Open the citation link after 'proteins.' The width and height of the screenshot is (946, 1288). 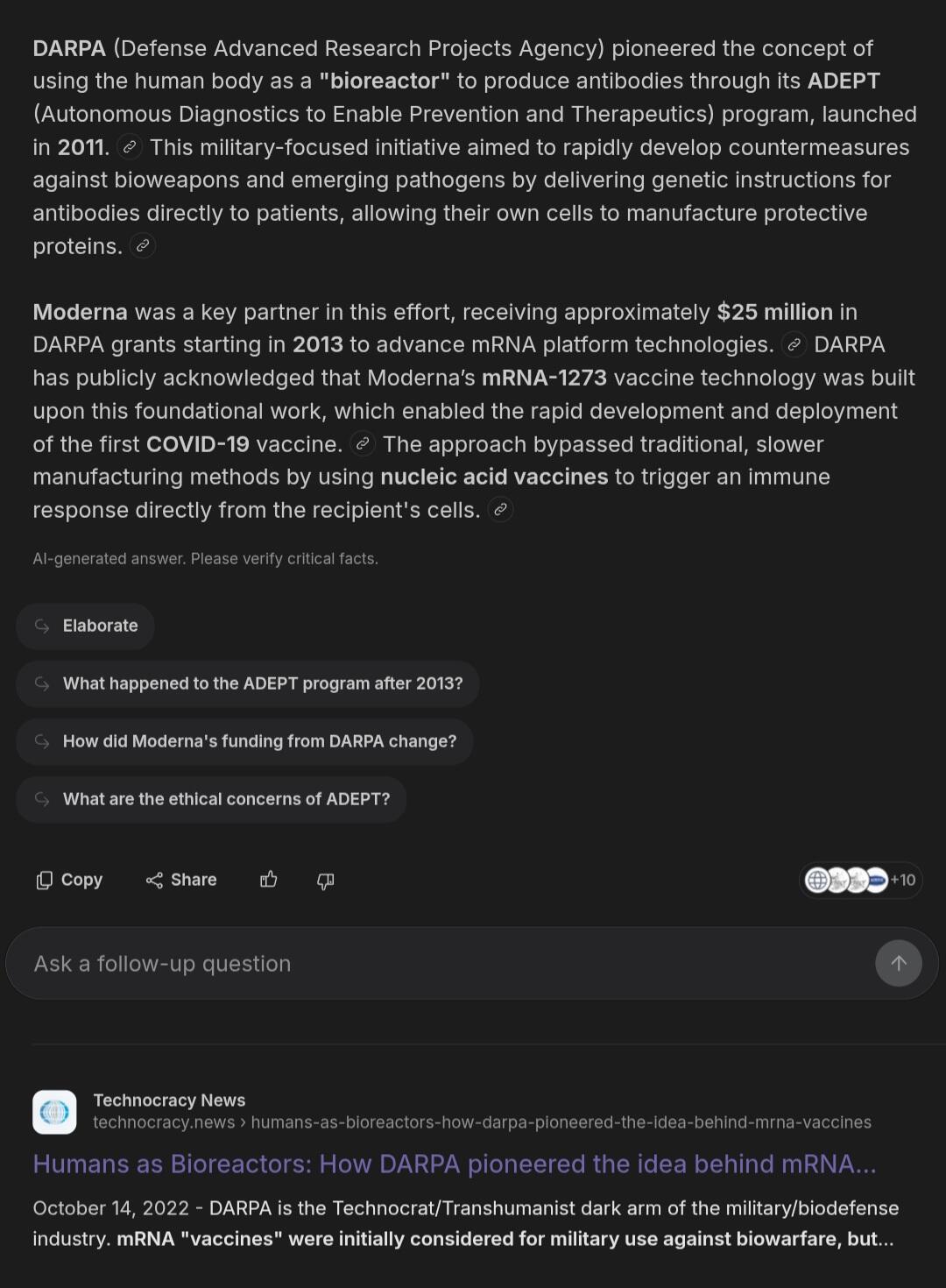[x=143, y=246]
